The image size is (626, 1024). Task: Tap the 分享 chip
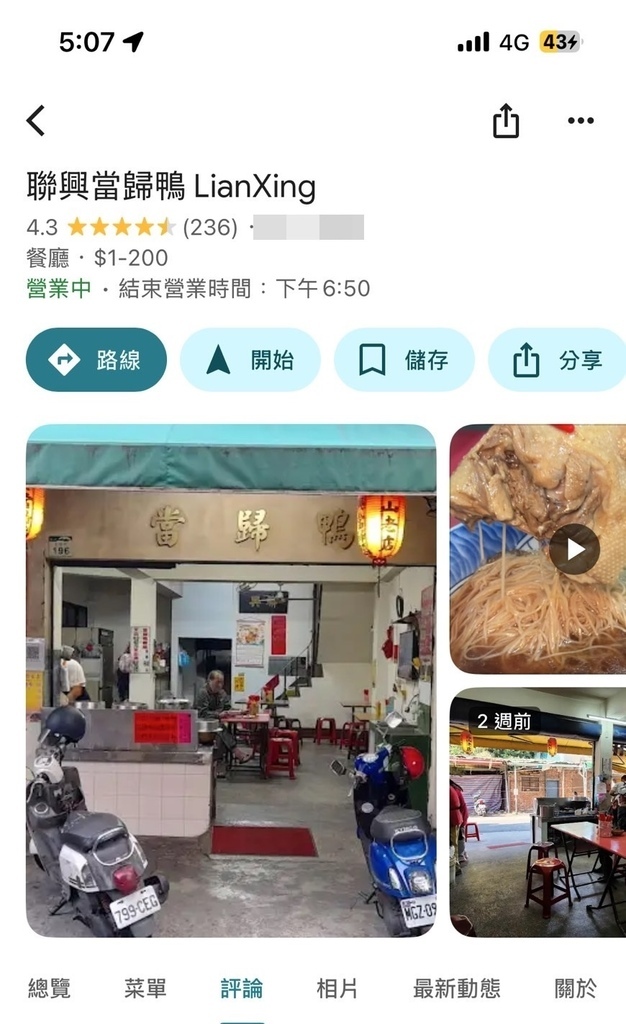[557, 360]
